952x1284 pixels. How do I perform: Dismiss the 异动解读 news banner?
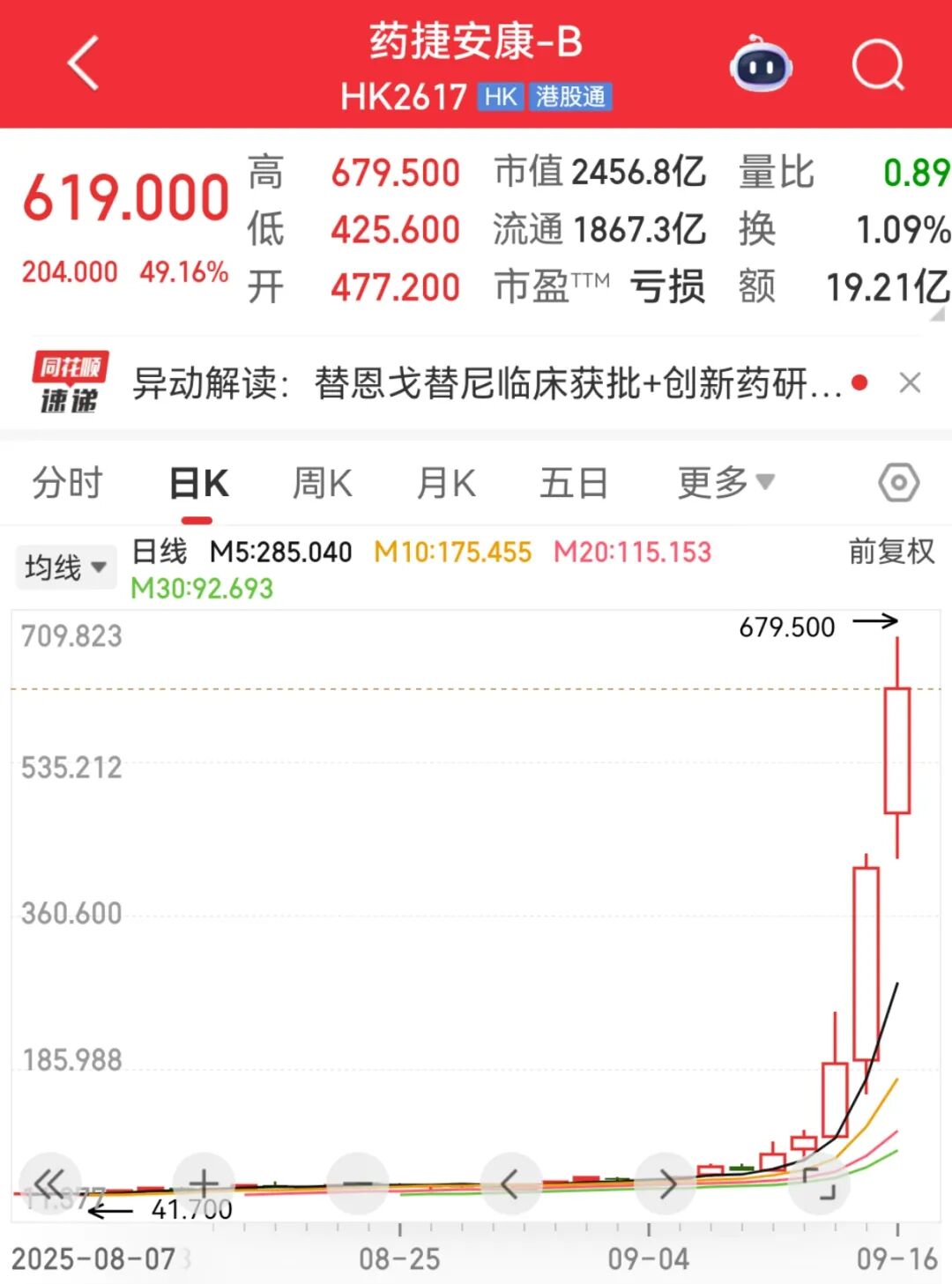(x=910, y=382)
